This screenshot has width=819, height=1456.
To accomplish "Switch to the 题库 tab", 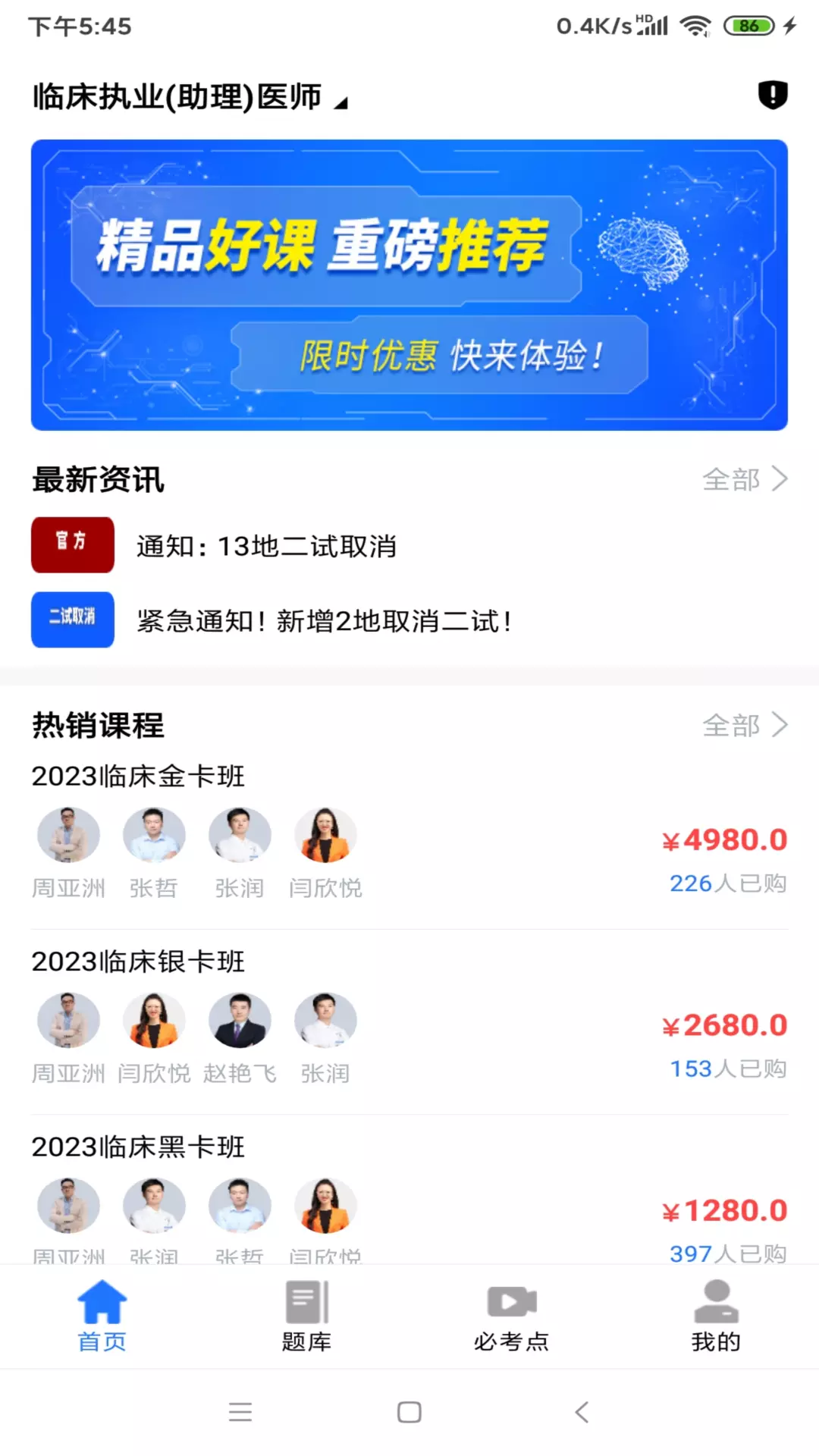I will coord(307,1316).
